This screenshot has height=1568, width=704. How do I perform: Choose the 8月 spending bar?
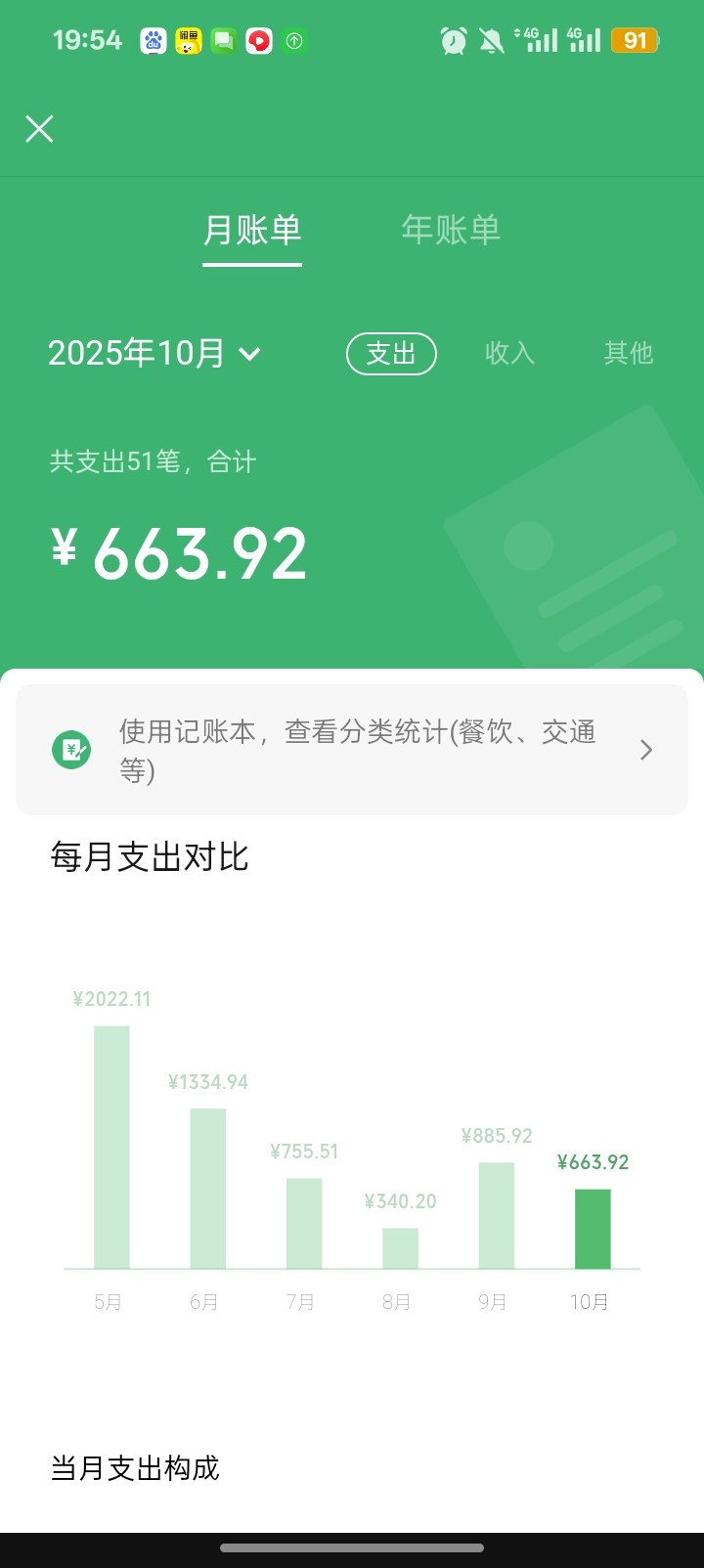pos(400,1247)
